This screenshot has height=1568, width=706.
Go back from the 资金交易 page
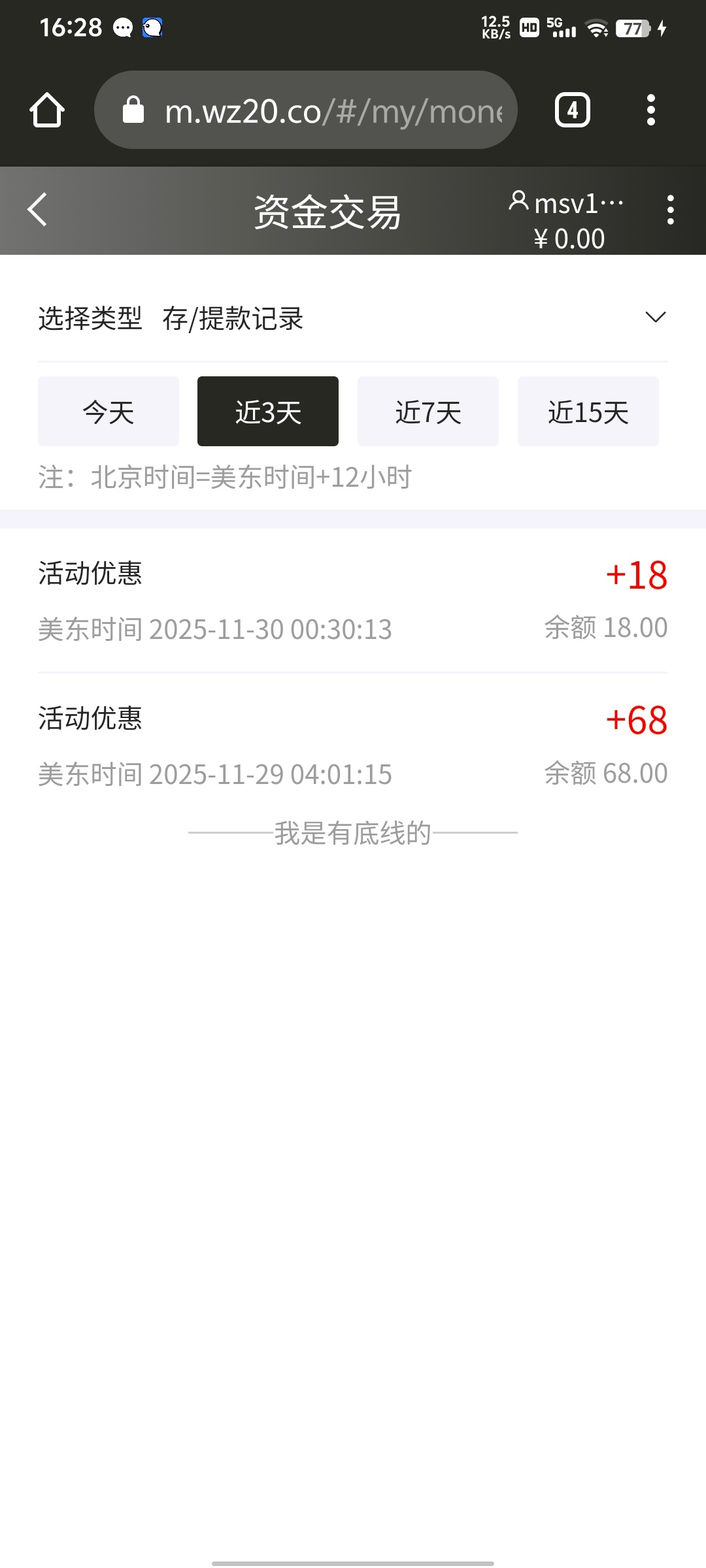tap(38, 210)
